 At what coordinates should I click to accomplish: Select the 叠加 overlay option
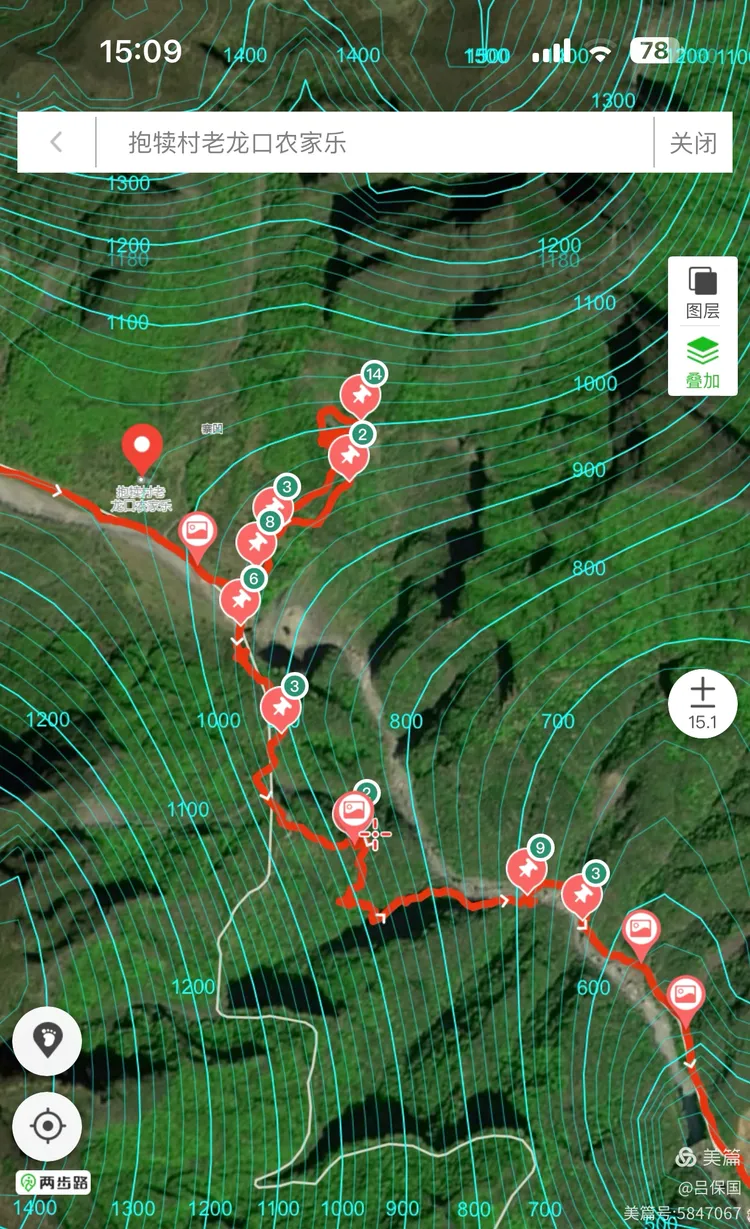click(703, 362)
